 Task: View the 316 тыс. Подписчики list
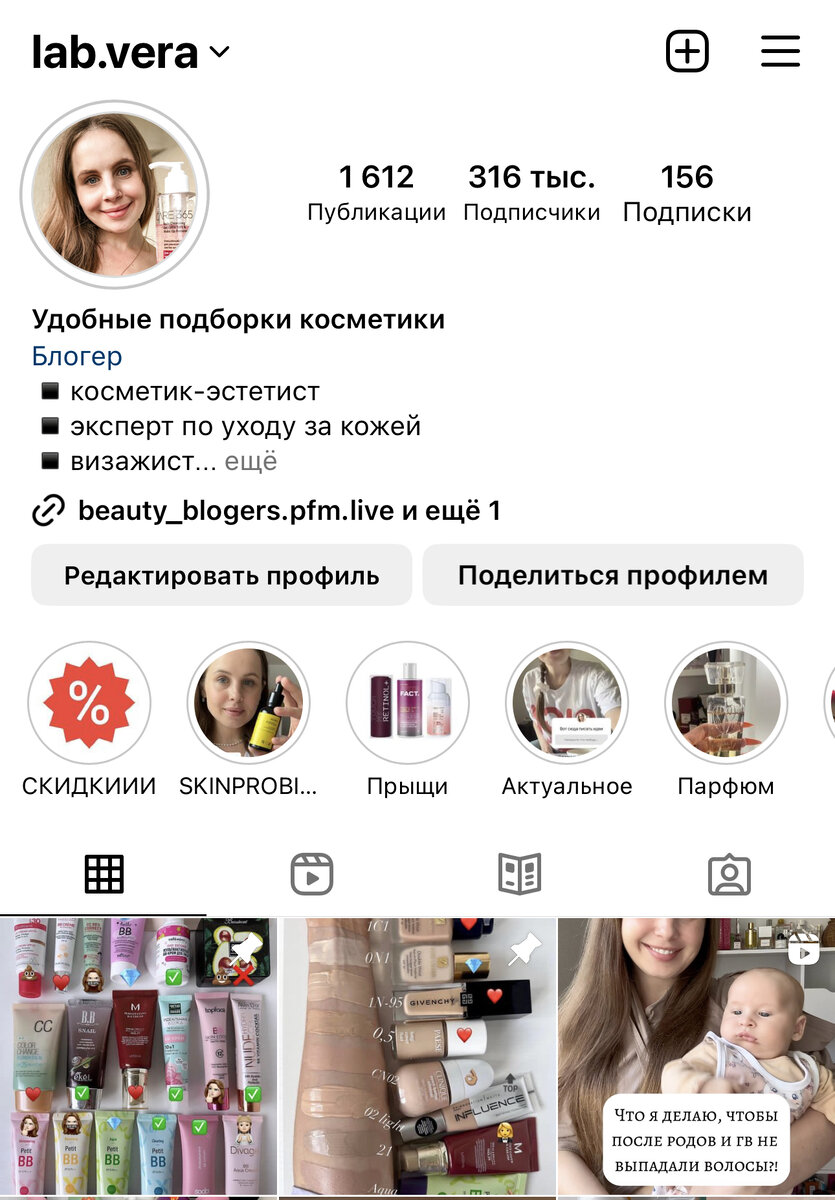click(x=531, y=193)
